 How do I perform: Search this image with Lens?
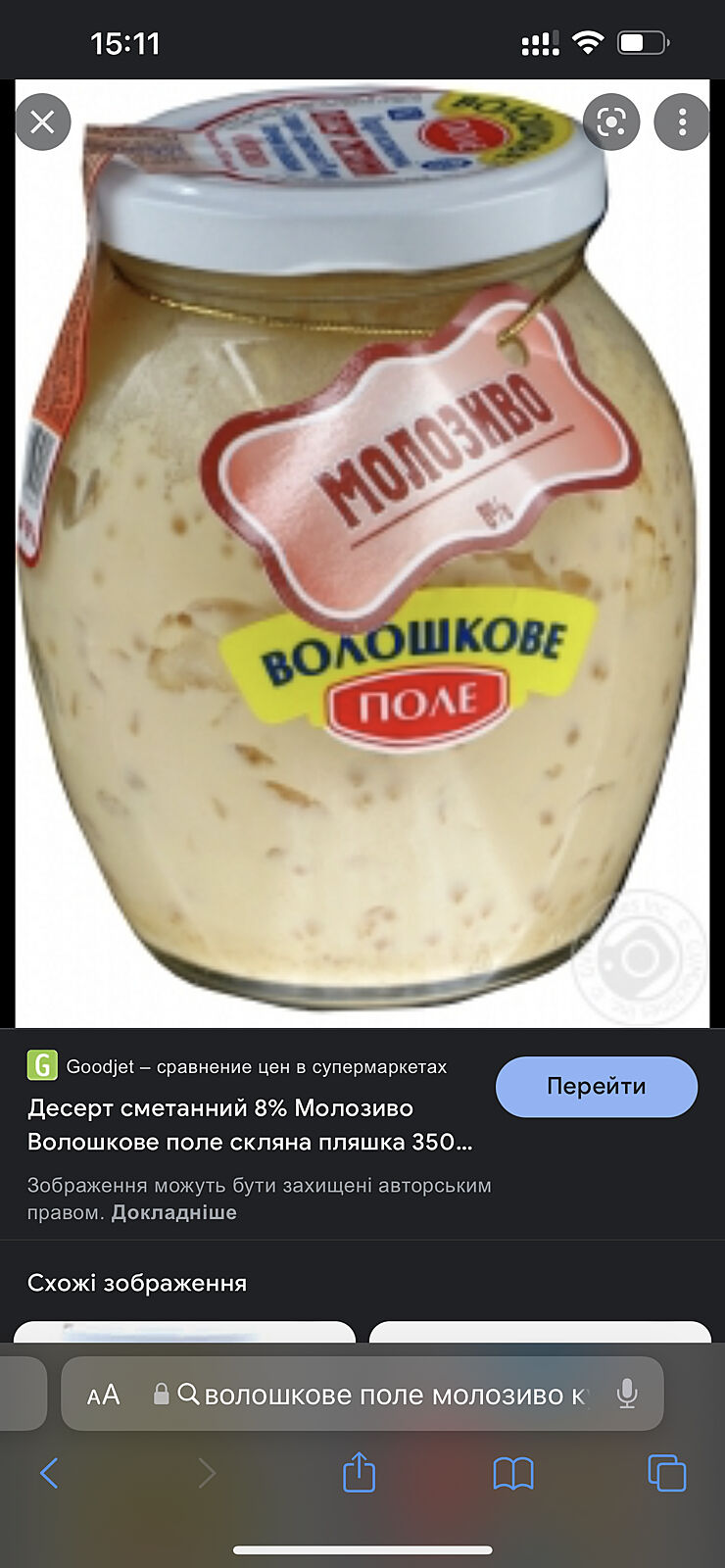(x=610, y=122)
